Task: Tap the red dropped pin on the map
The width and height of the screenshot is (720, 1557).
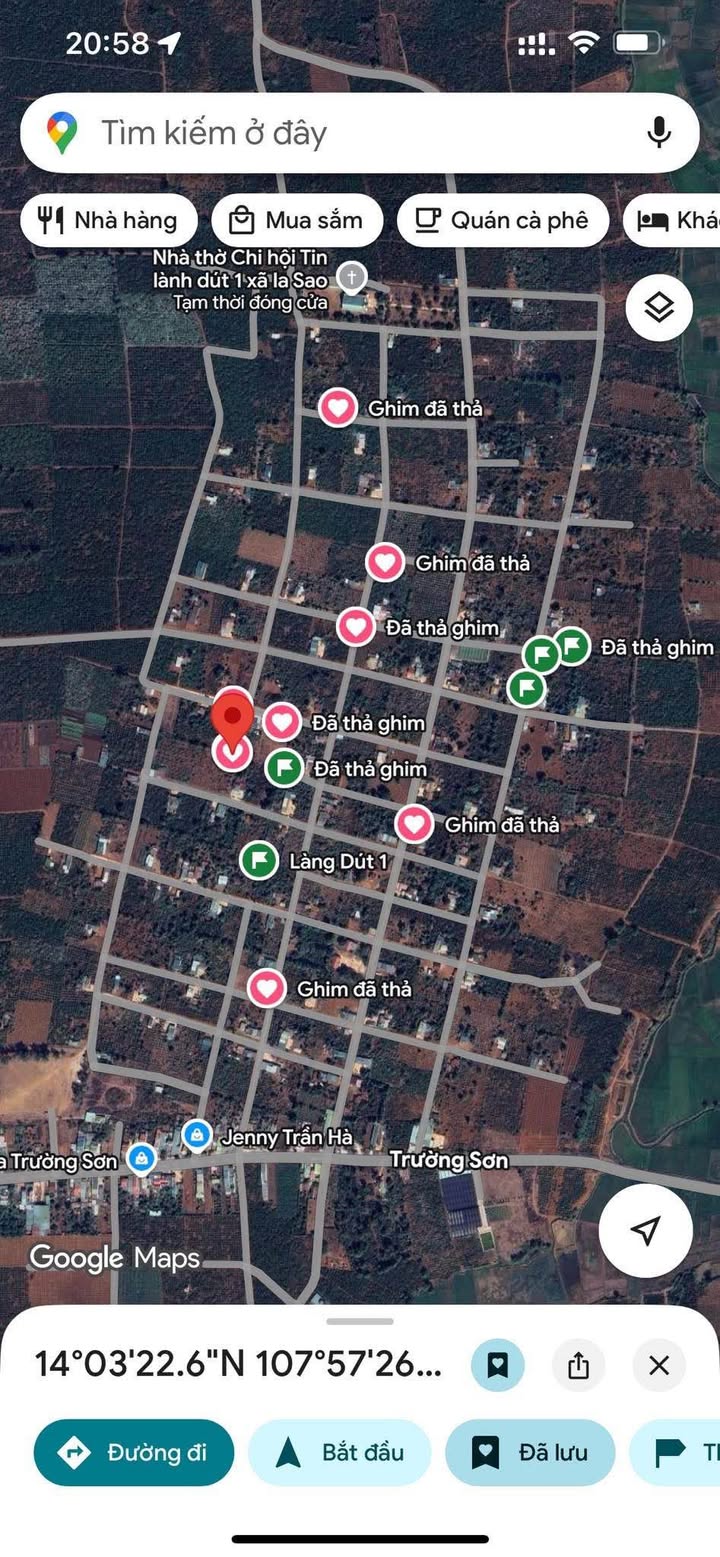Action: pyautogui.click(x=234, y=715)
